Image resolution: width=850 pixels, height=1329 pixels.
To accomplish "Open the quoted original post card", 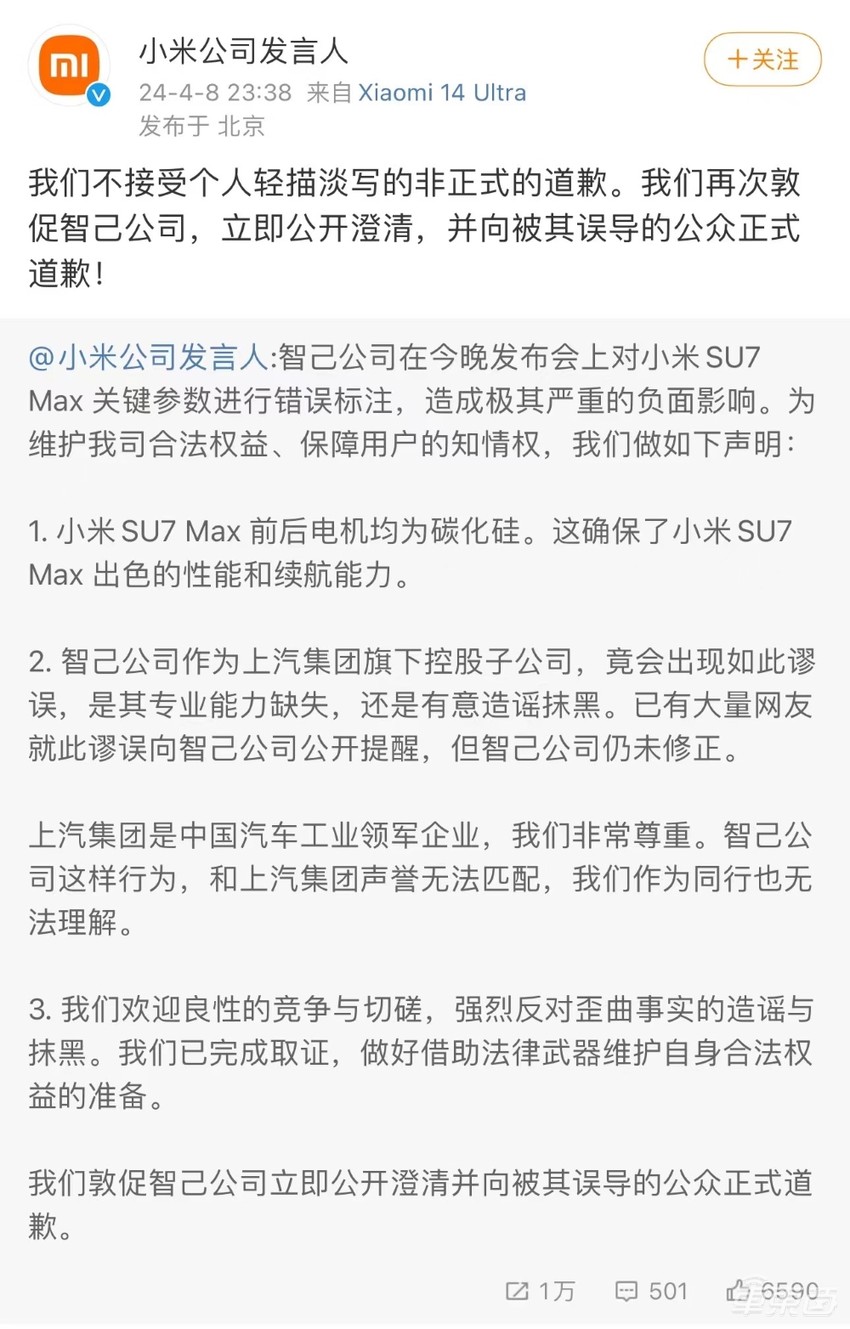I will click(424, 780).
